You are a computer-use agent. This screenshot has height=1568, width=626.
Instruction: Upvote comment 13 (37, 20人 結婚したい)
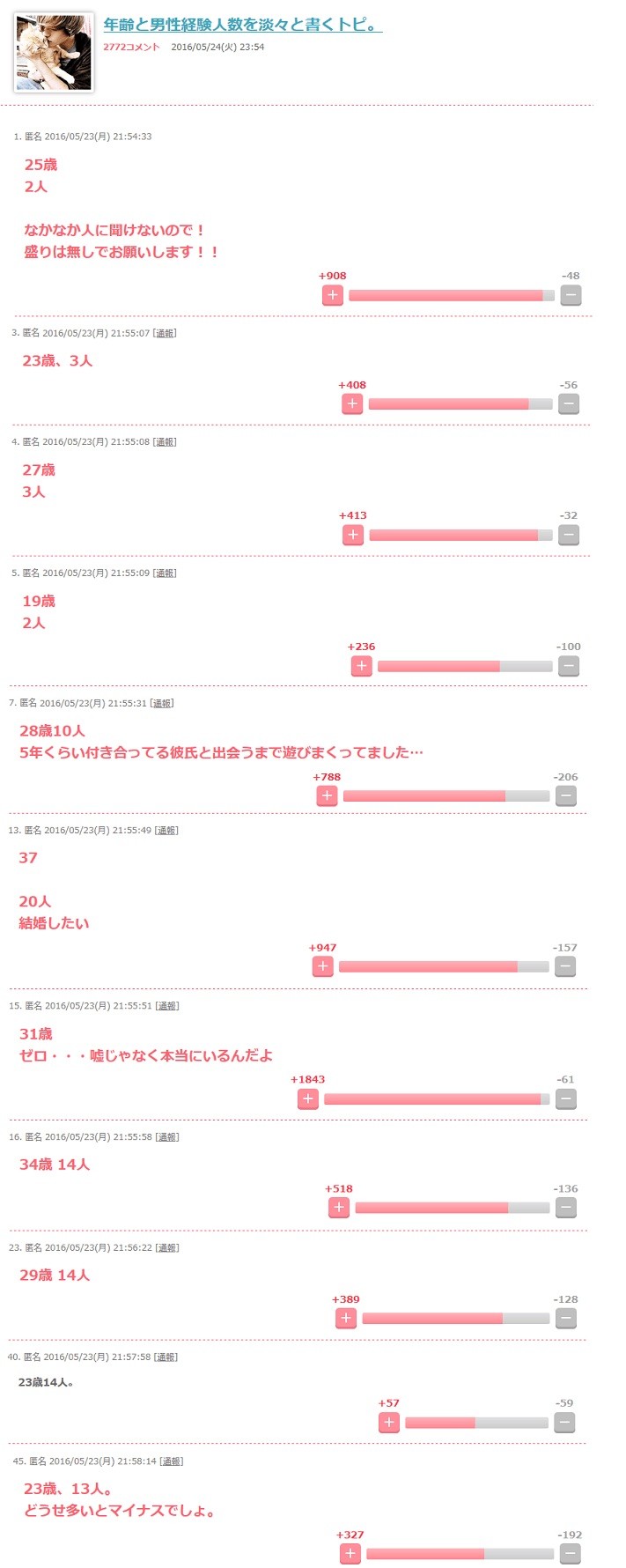pos(323,966)
